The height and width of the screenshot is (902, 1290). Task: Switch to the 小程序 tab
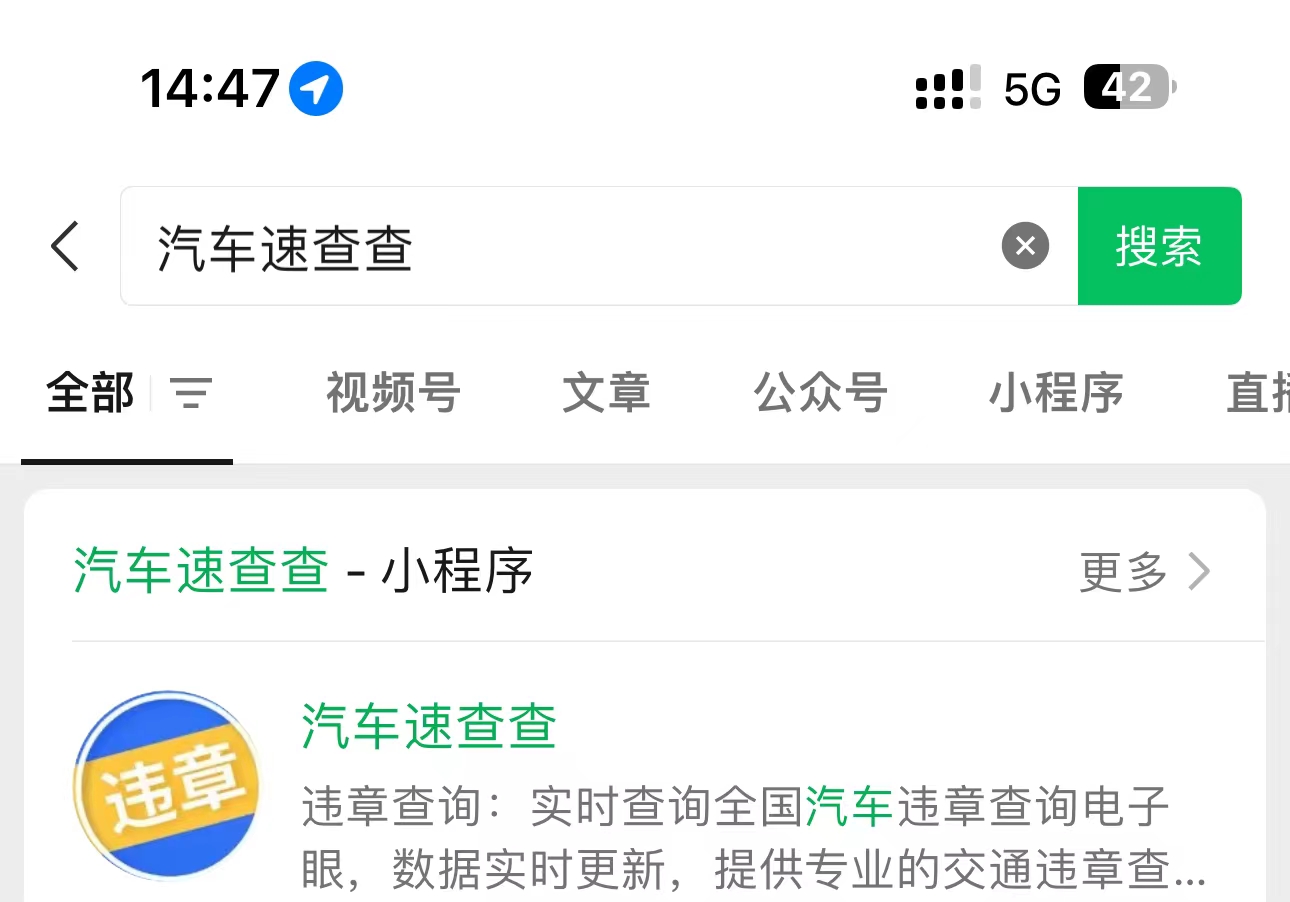1056,393
